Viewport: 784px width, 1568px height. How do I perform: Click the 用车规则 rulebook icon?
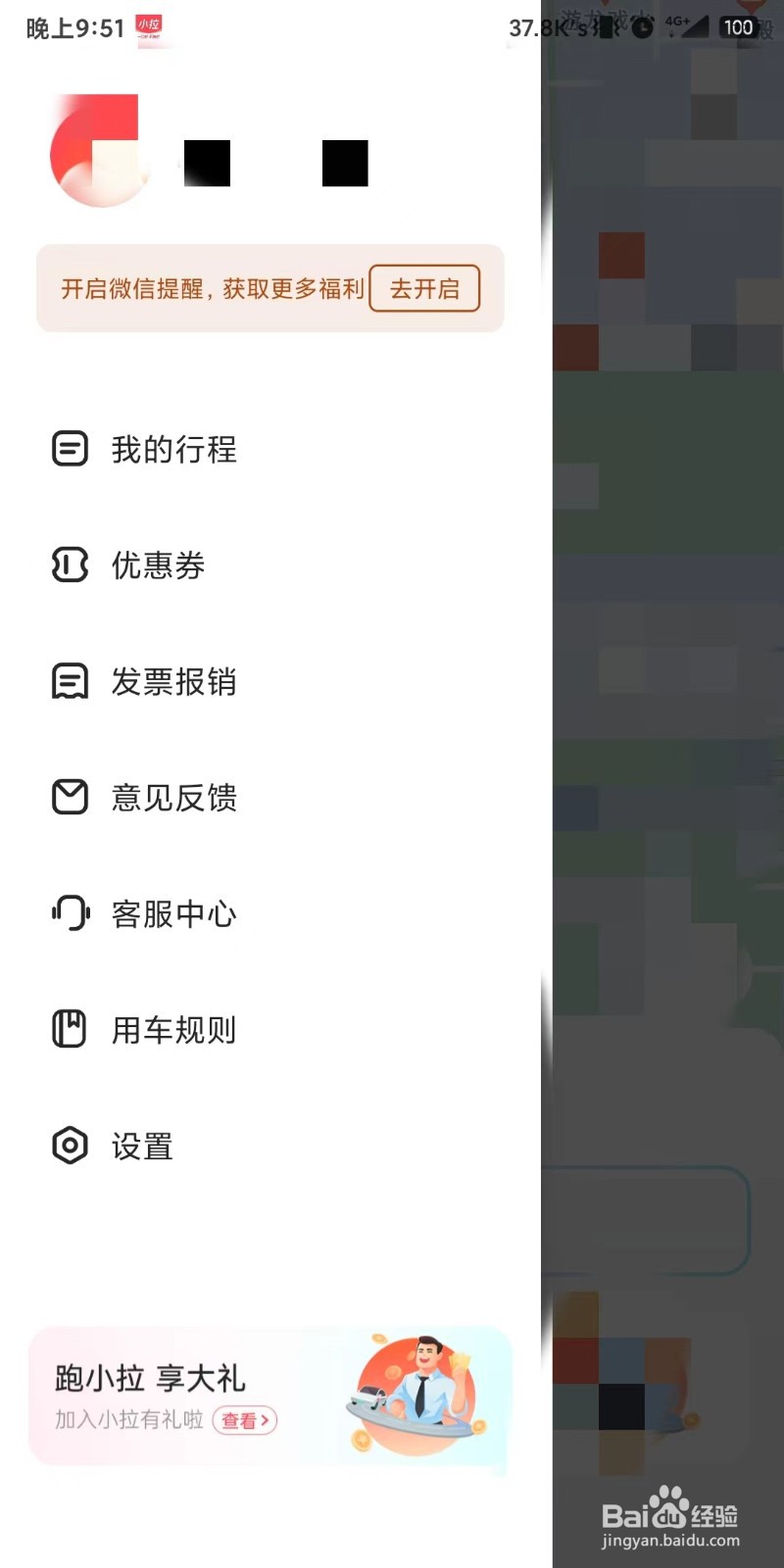pos(69,1028)
